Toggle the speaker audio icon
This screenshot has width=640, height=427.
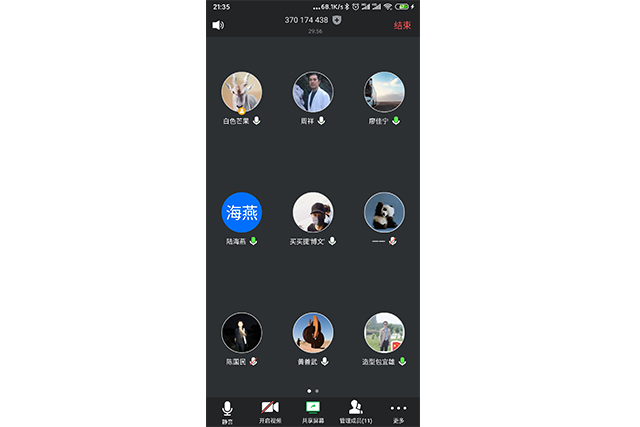coord(218,25)
